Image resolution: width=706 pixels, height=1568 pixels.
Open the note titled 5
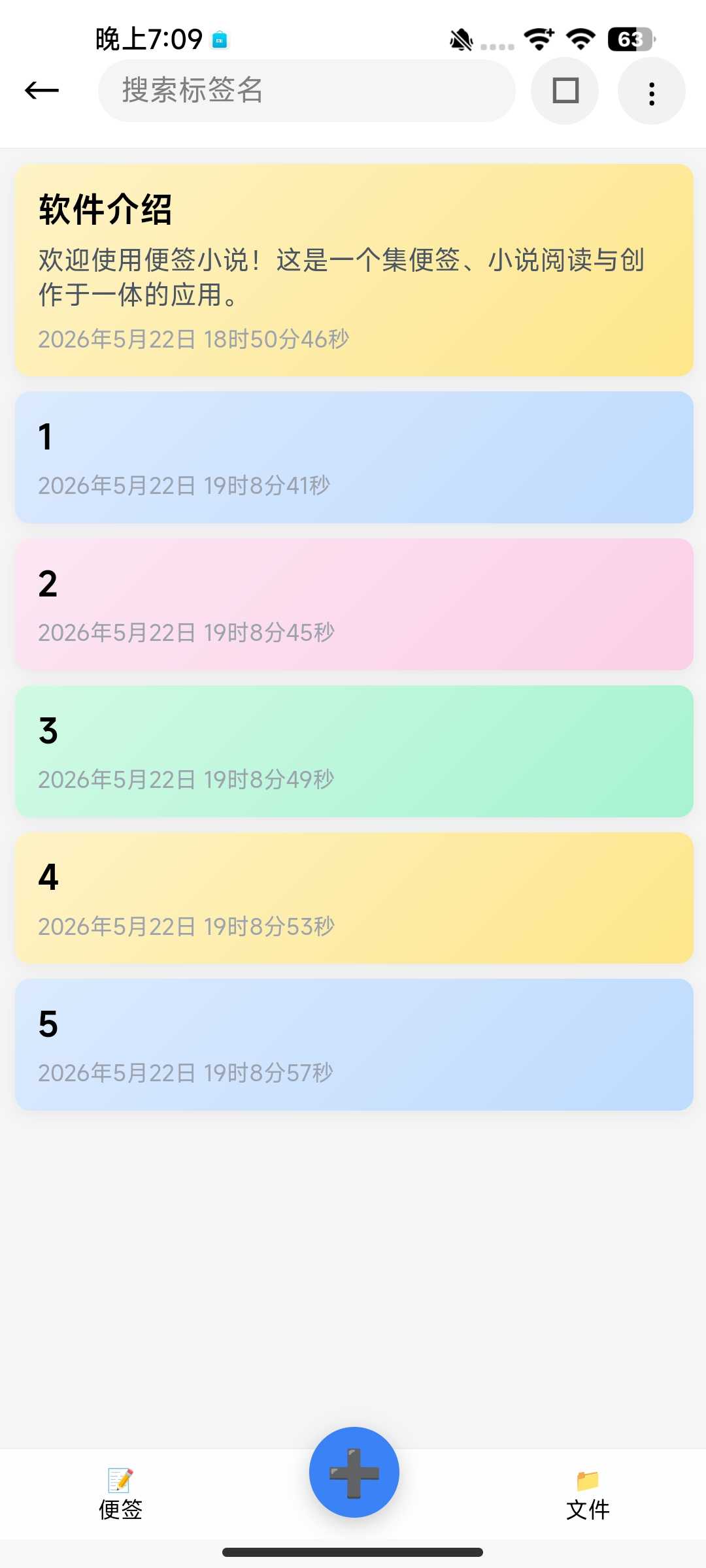click(x=354, y=1045)
